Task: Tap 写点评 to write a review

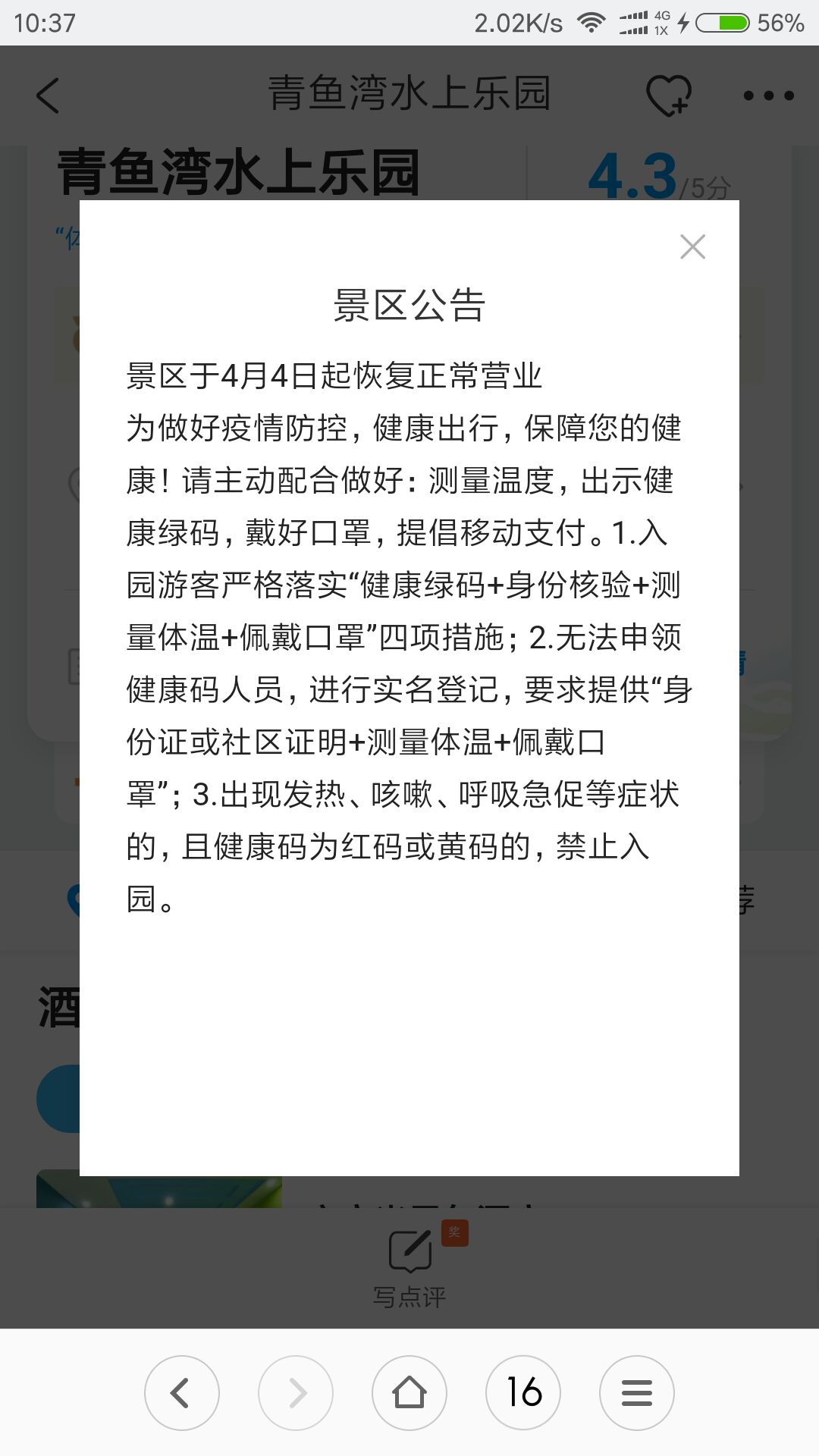Action: click(x=409, y=1267)
